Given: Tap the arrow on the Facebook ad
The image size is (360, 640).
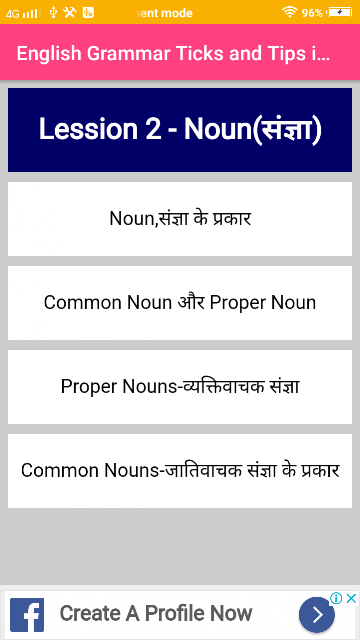Looking at the screenshot, I should pyautogui.click(x=316, y=615).
